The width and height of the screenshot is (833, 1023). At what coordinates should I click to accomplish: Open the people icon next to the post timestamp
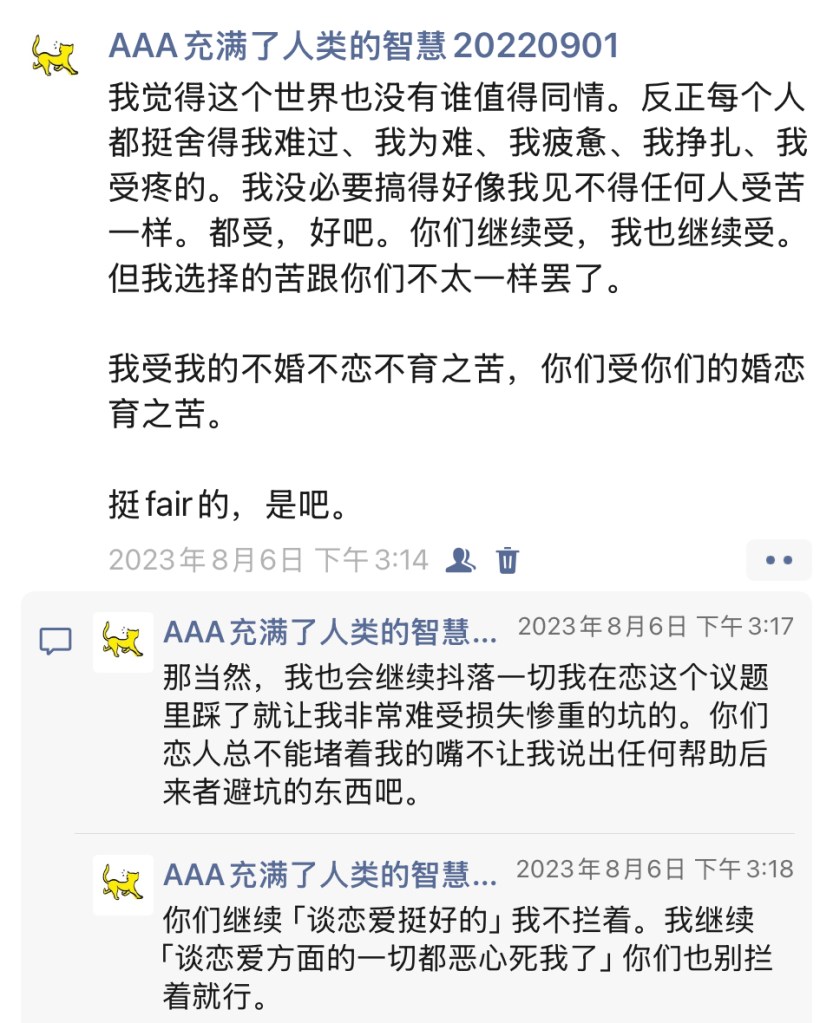pyautogui.click(x=460, y=560)
